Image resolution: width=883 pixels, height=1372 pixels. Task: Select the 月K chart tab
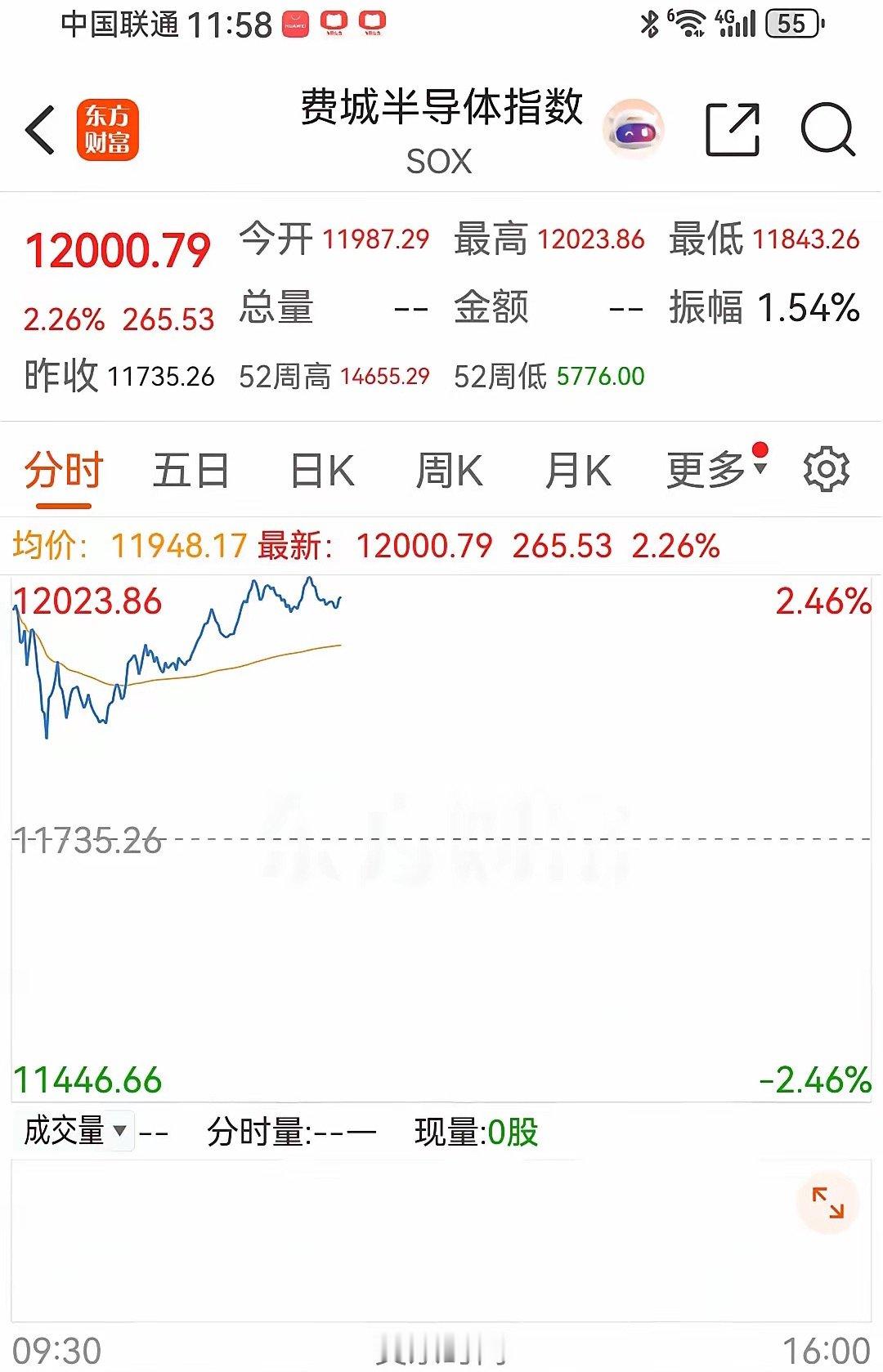[577, 471]
